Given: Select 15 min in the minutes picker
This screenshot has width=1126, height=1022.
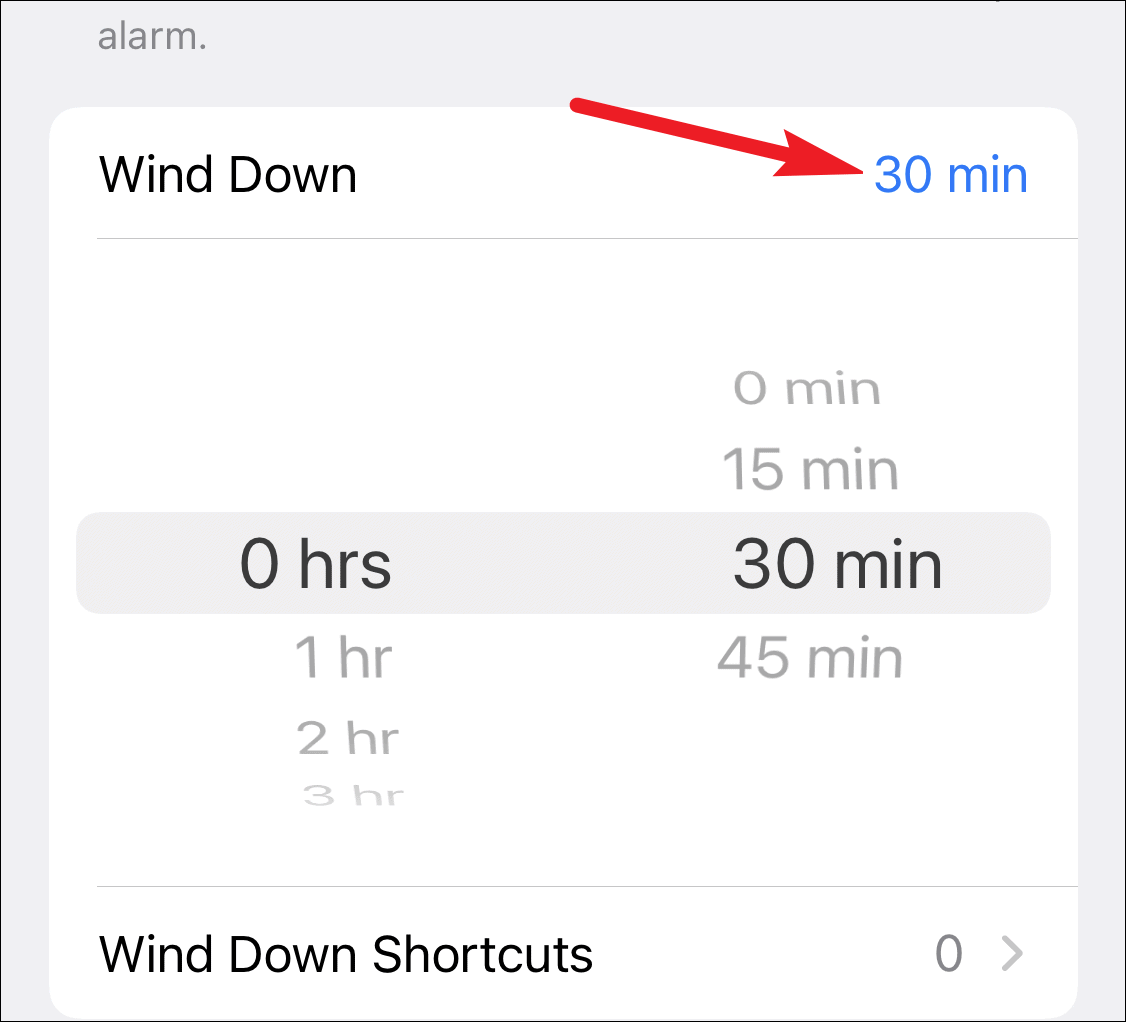Looking at the screenshot, I should [810, 469].
